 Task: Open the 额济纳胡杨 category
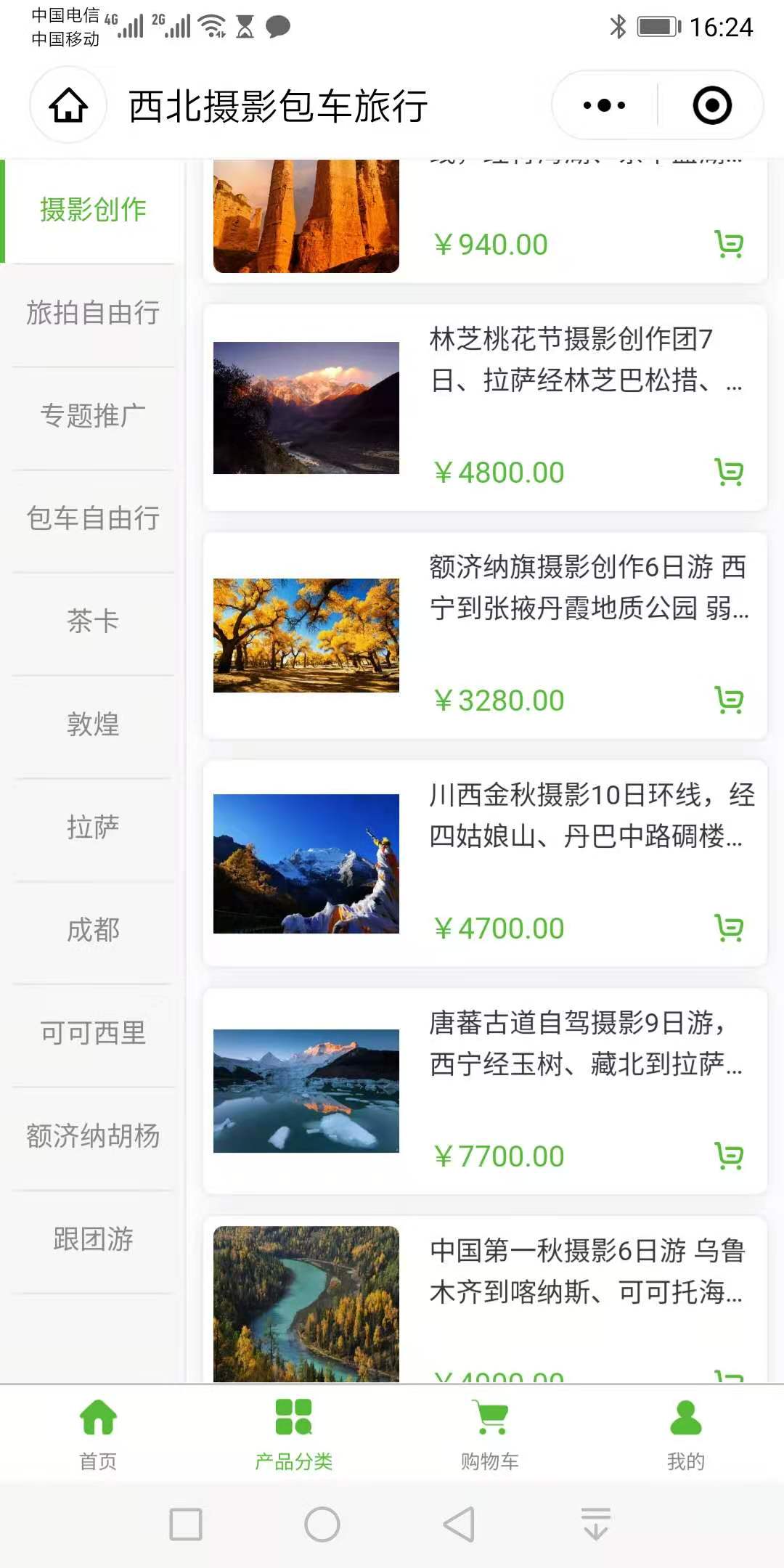tap(93, 1137)
